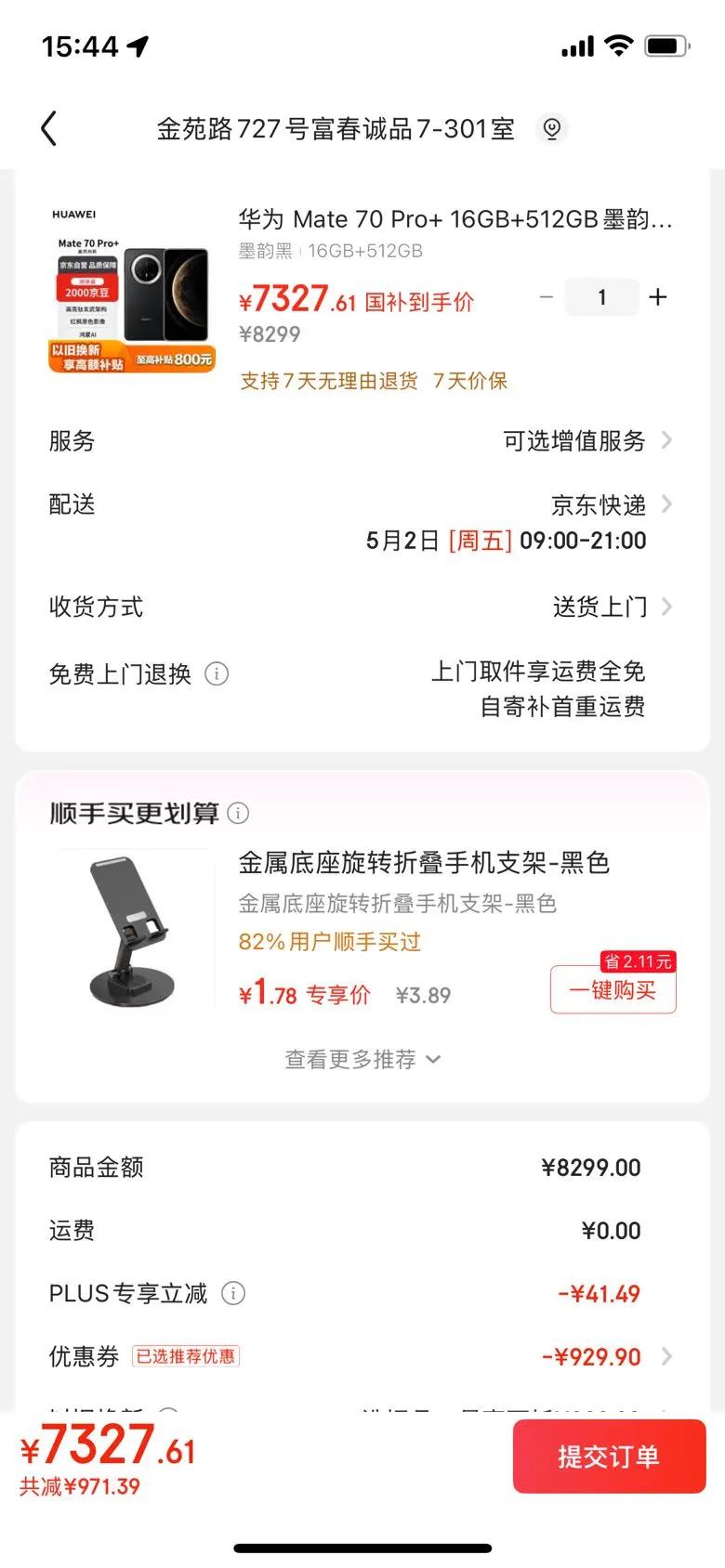Go back using the top-left arrow
Screen dimensions: 725x1568
(50, 129)
